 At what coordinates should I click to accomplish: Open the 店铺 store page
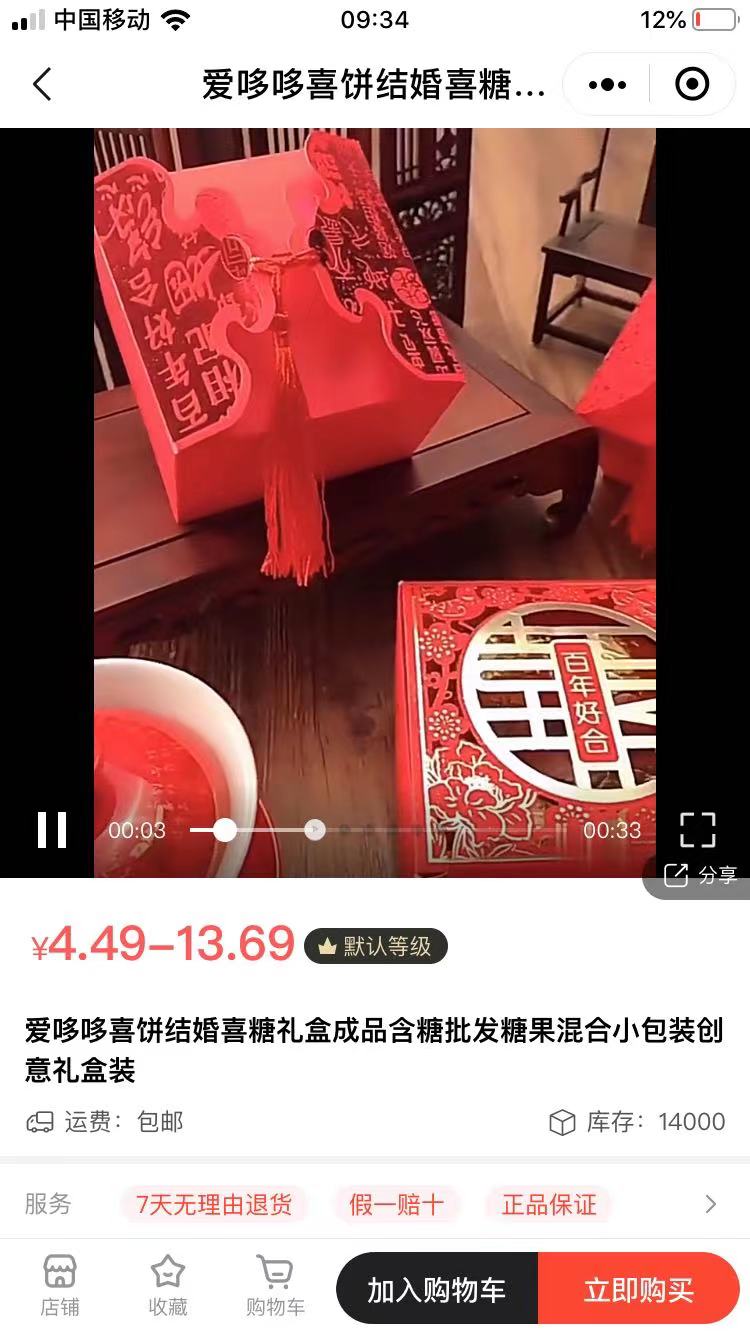click(x=60, y=1286)
